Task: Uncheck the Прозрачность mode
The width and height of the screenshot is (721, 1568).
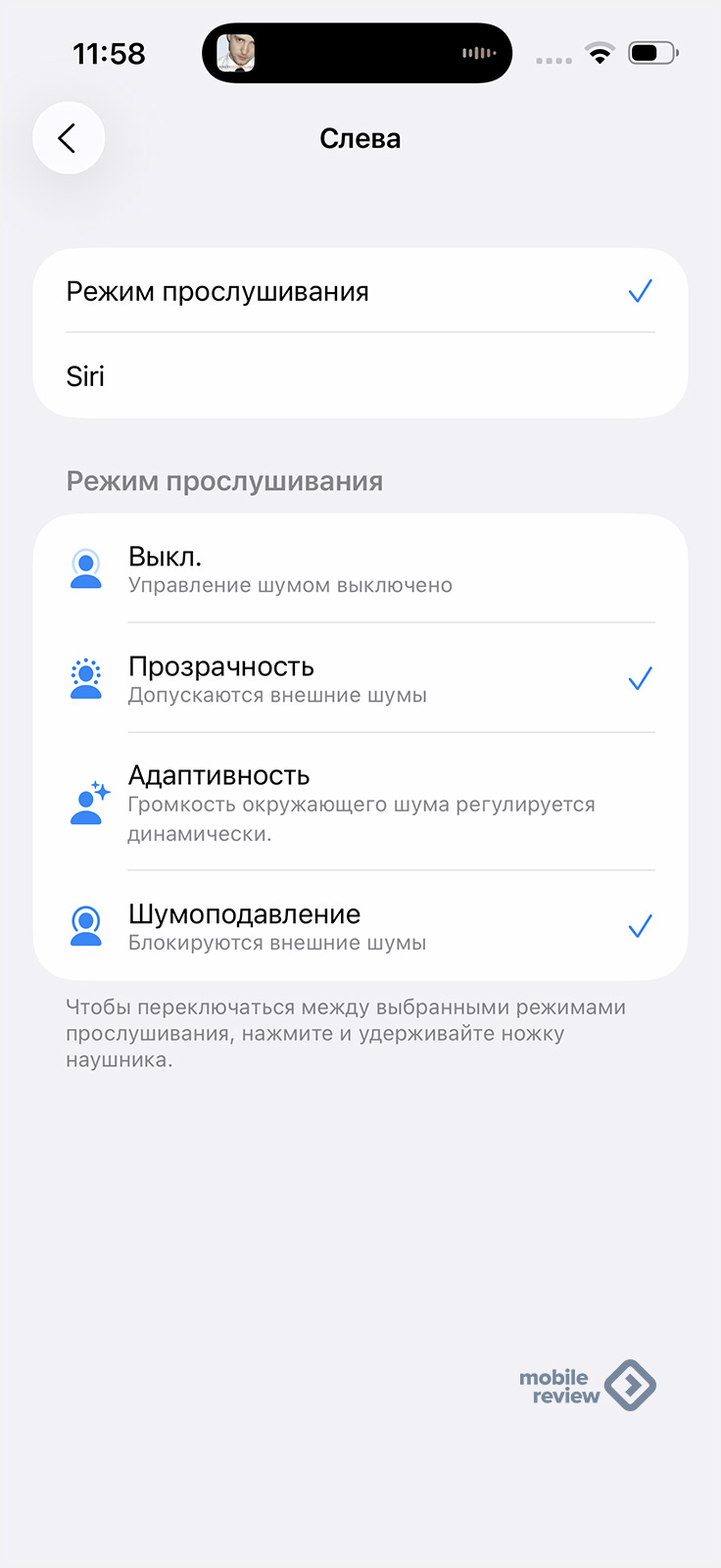Action: 360,678
